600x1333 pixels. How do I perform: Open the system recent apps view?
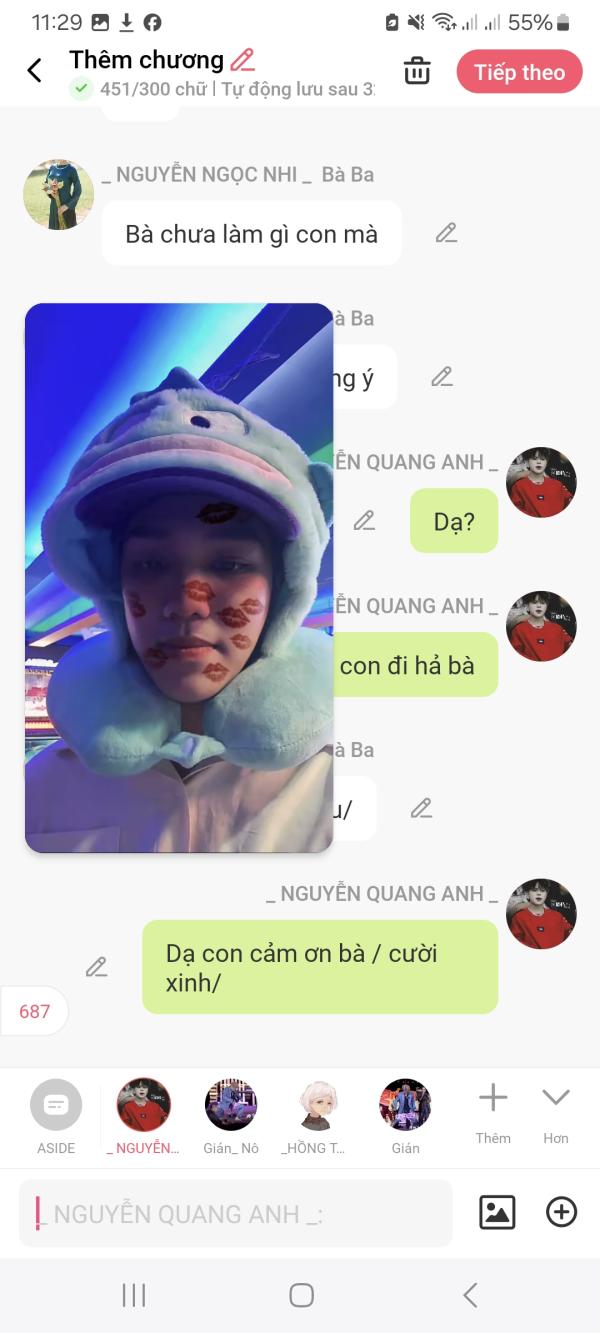(134, 1295)
